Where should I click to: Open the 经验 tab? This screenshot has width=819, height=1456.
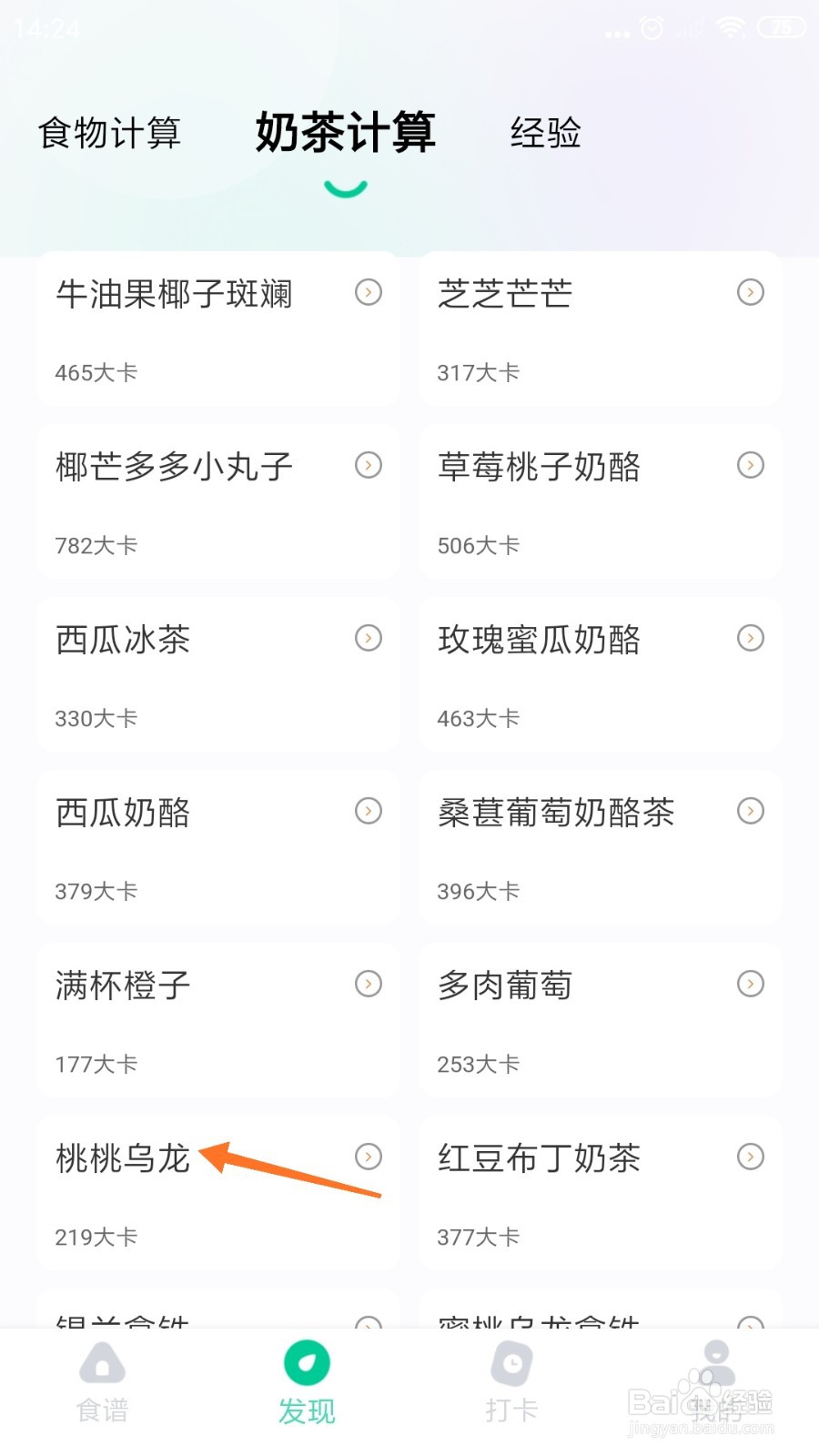coord(546,133)
